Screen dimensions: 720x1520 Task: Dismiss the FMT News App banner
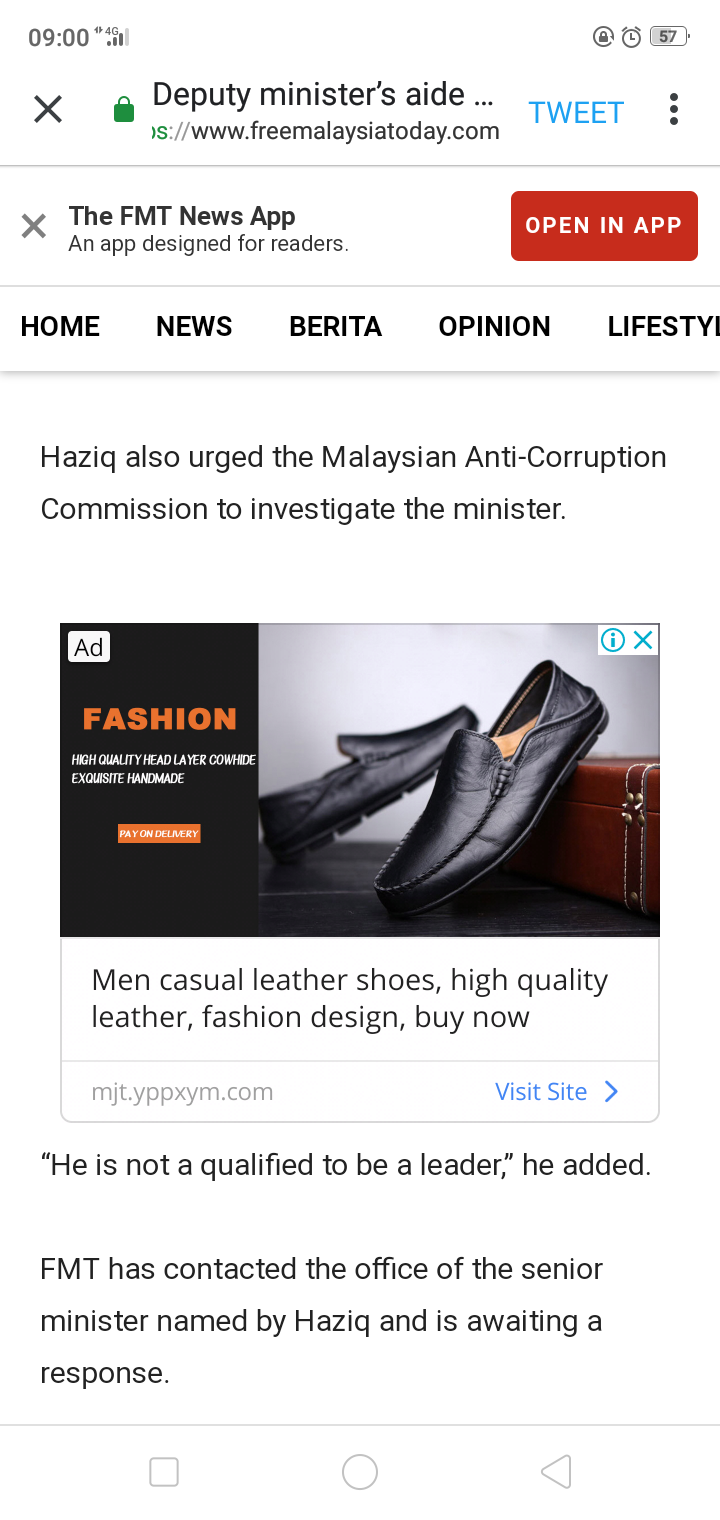click(34, 227)
